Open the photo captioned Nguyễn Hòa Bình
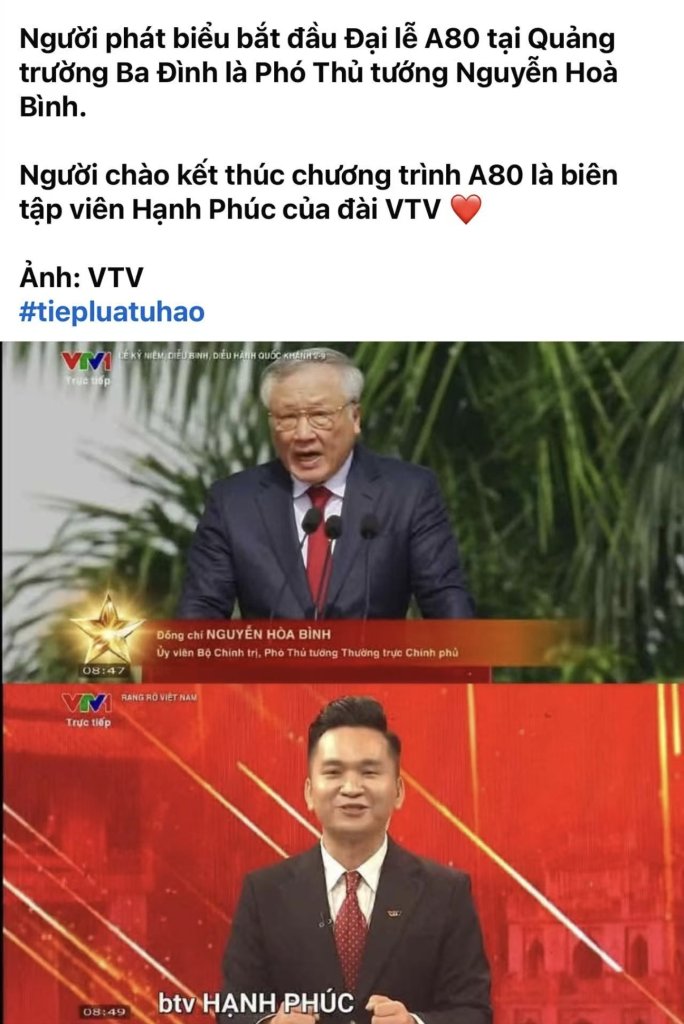 click(342, 511)
